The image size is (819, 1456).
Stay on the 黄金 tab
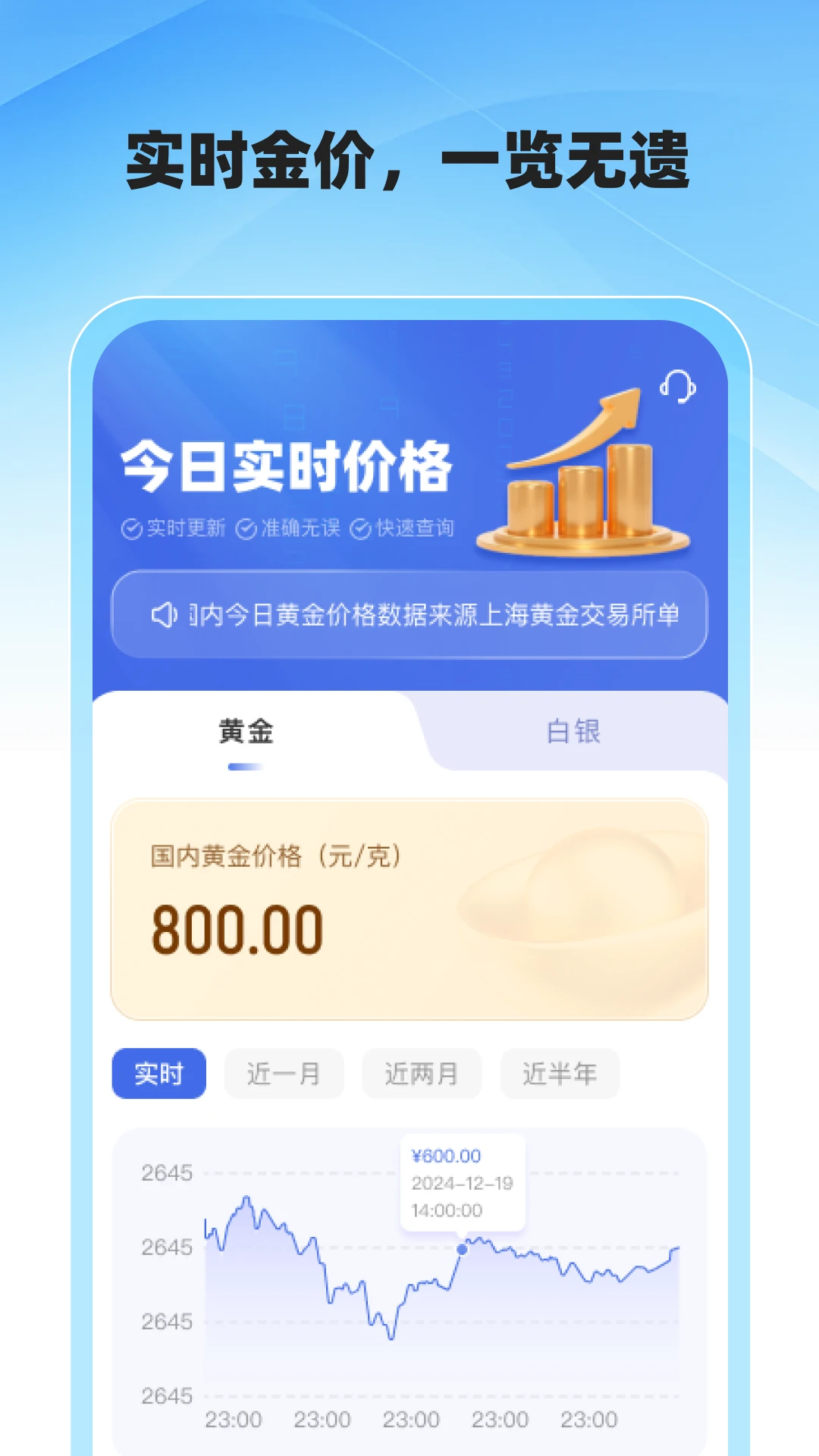243,732
